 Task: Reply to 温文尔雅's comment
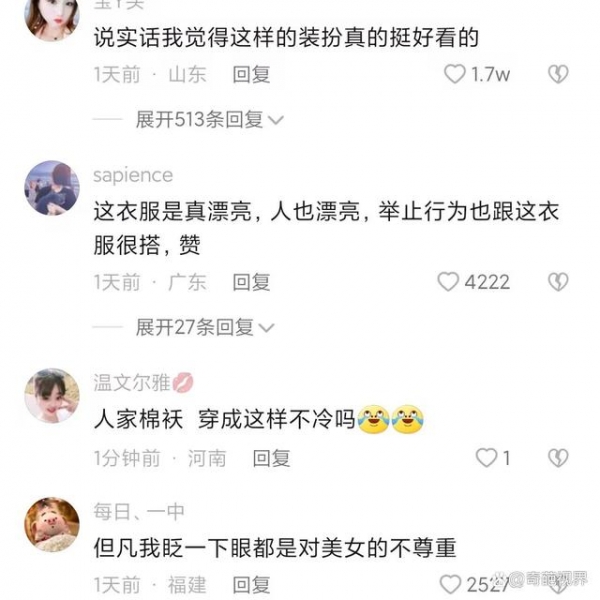(x=271, y=458)
